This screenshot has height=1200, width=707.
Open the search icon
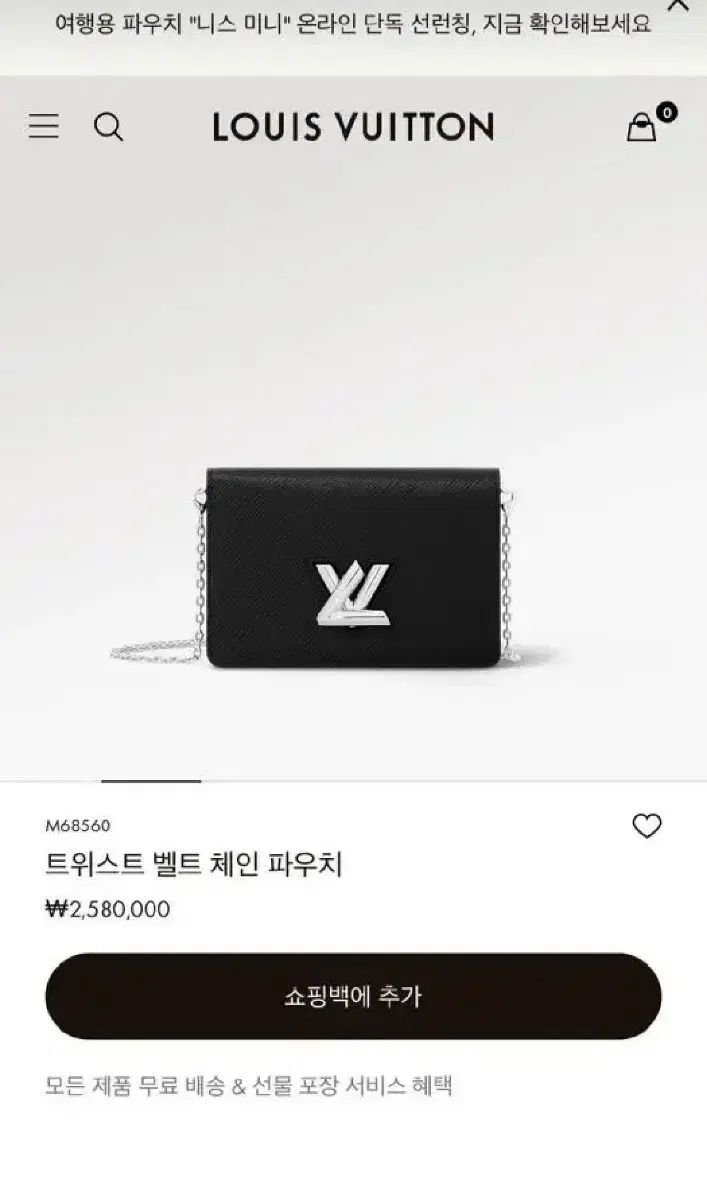[x=108, y=127]
